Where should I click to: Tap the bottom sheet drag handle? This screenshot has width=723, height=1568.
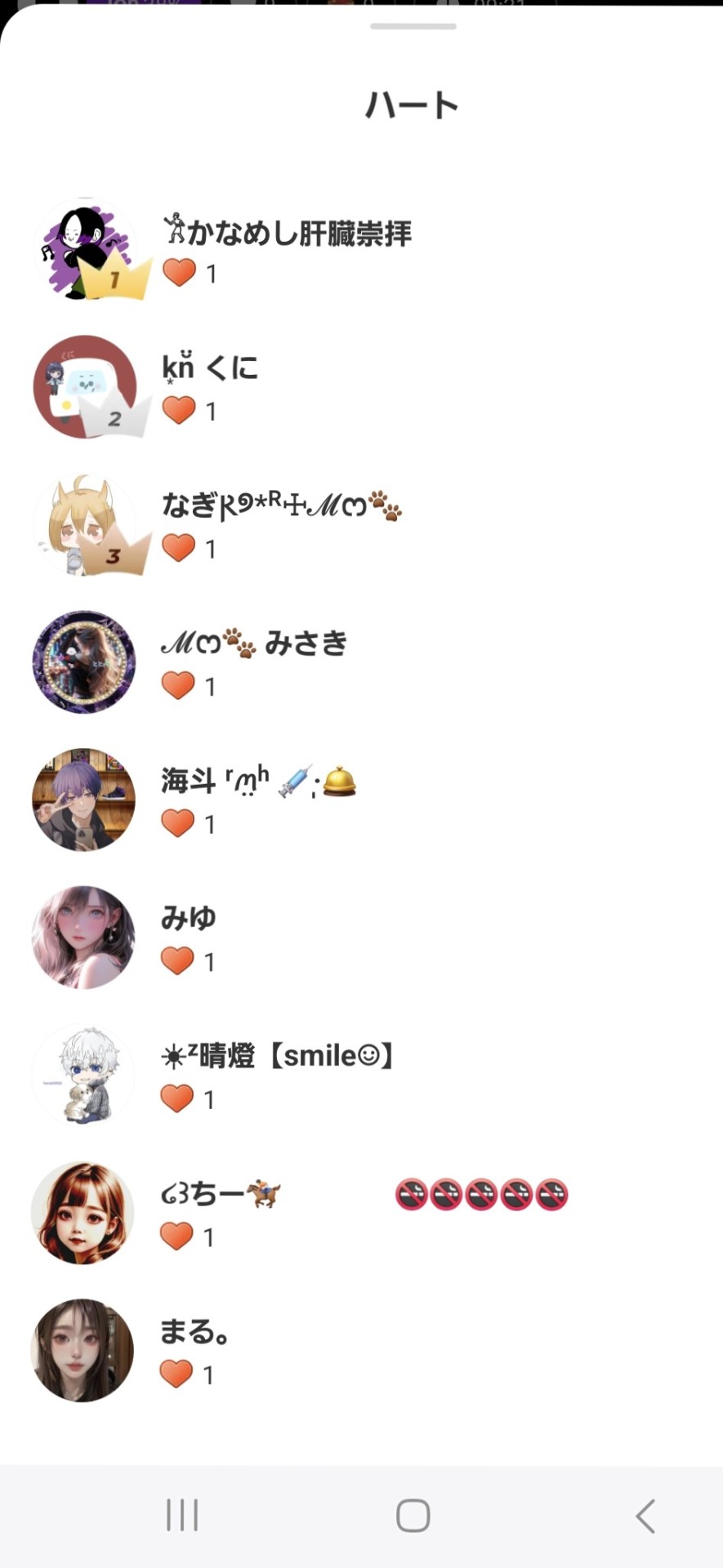pyautogui.click(x=413, y=27)
